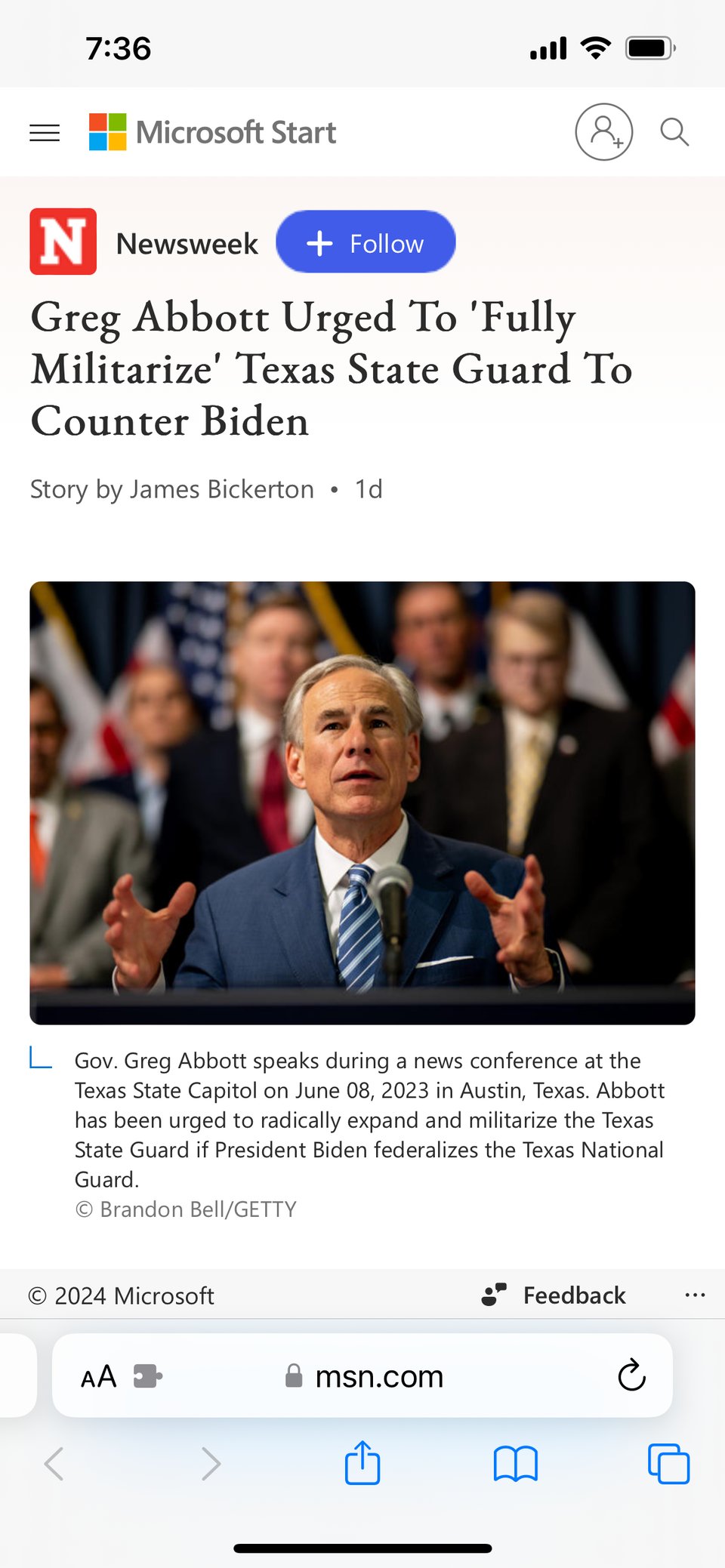Open Safari bookmarks
Screen dimensions: 725x1568
[515, 1464]
